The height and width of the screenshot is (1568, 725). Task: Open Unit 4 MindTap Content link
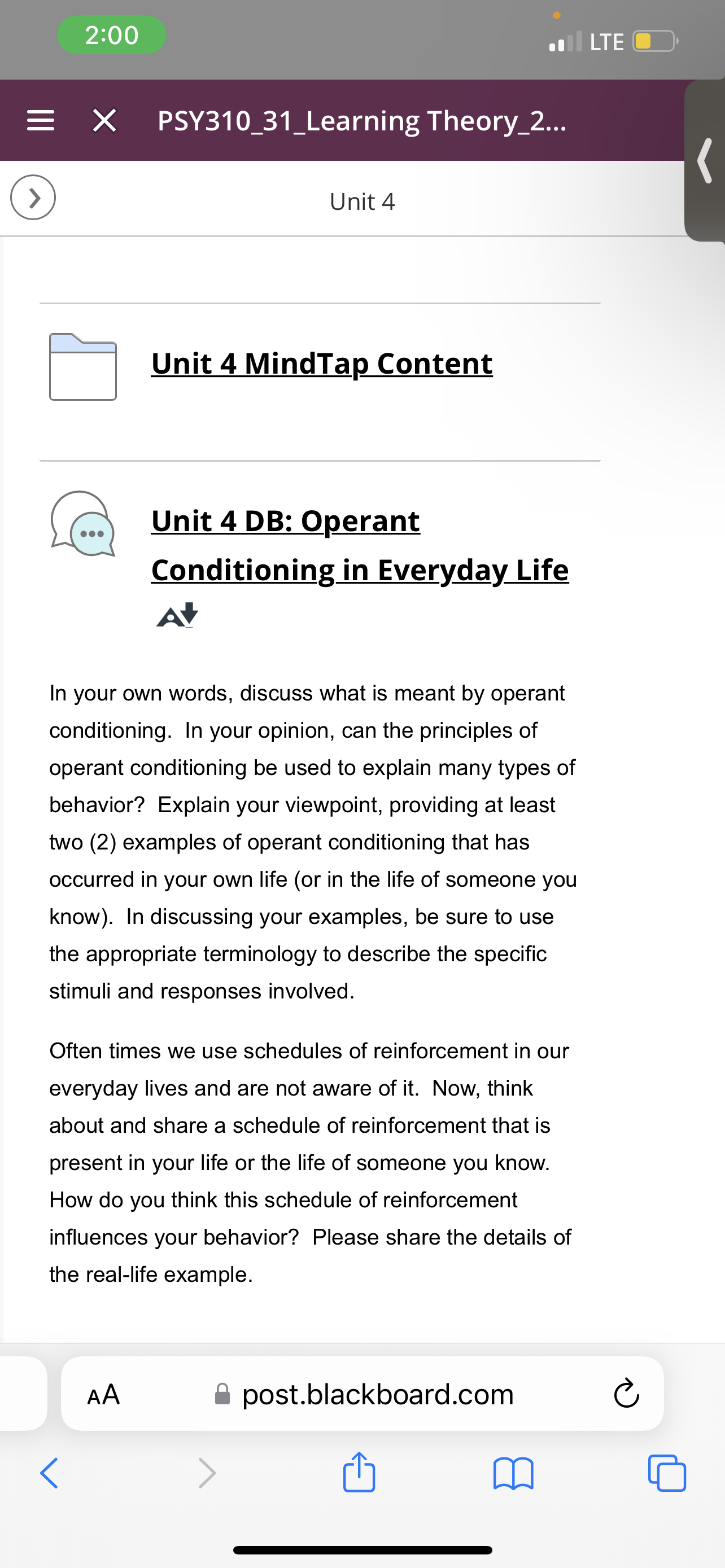point(321,363)
